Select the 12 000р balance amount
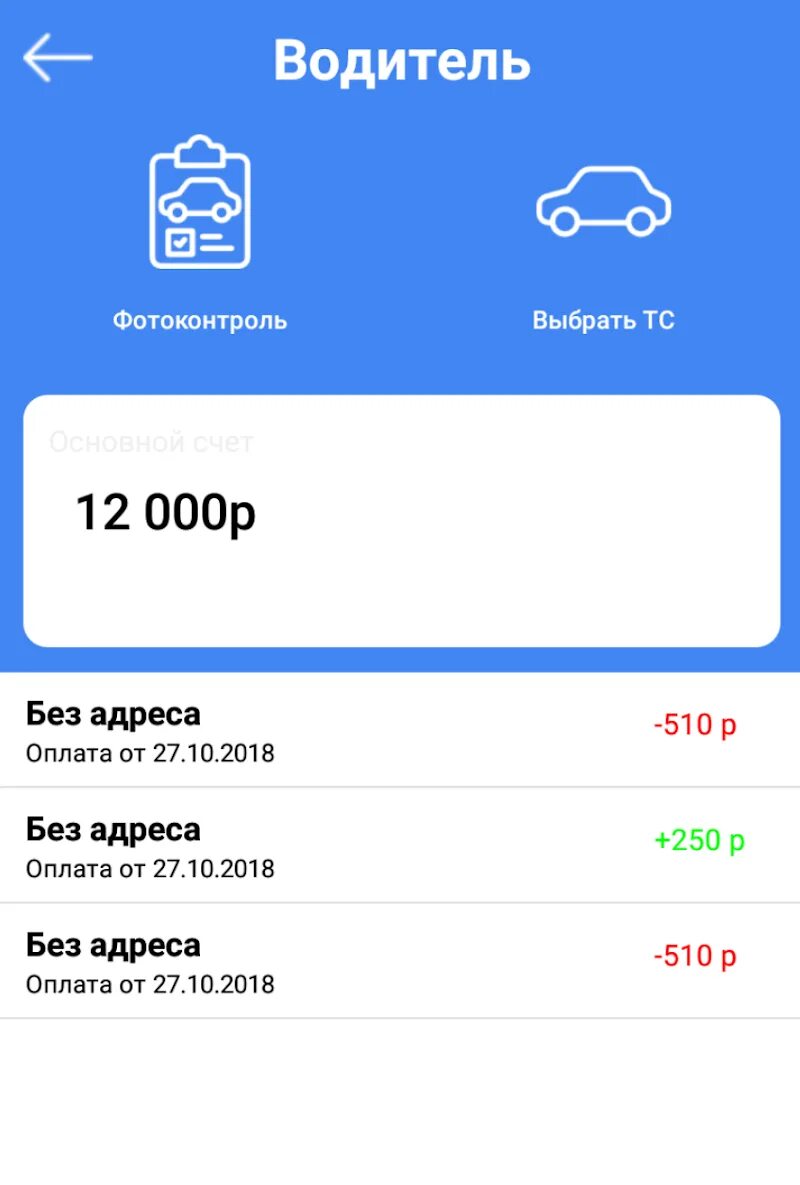Screen dimensions: 800x1185 (166, 512)
